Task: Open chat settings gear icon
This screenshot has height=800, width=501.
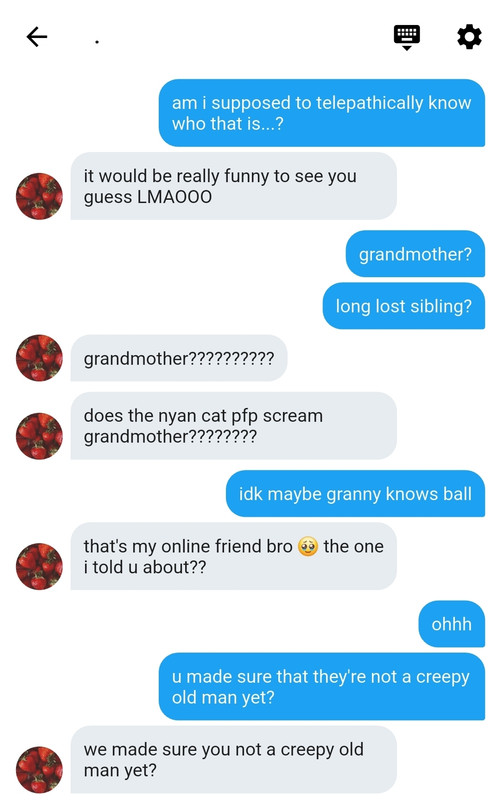Action: click(x=469, y=37)
